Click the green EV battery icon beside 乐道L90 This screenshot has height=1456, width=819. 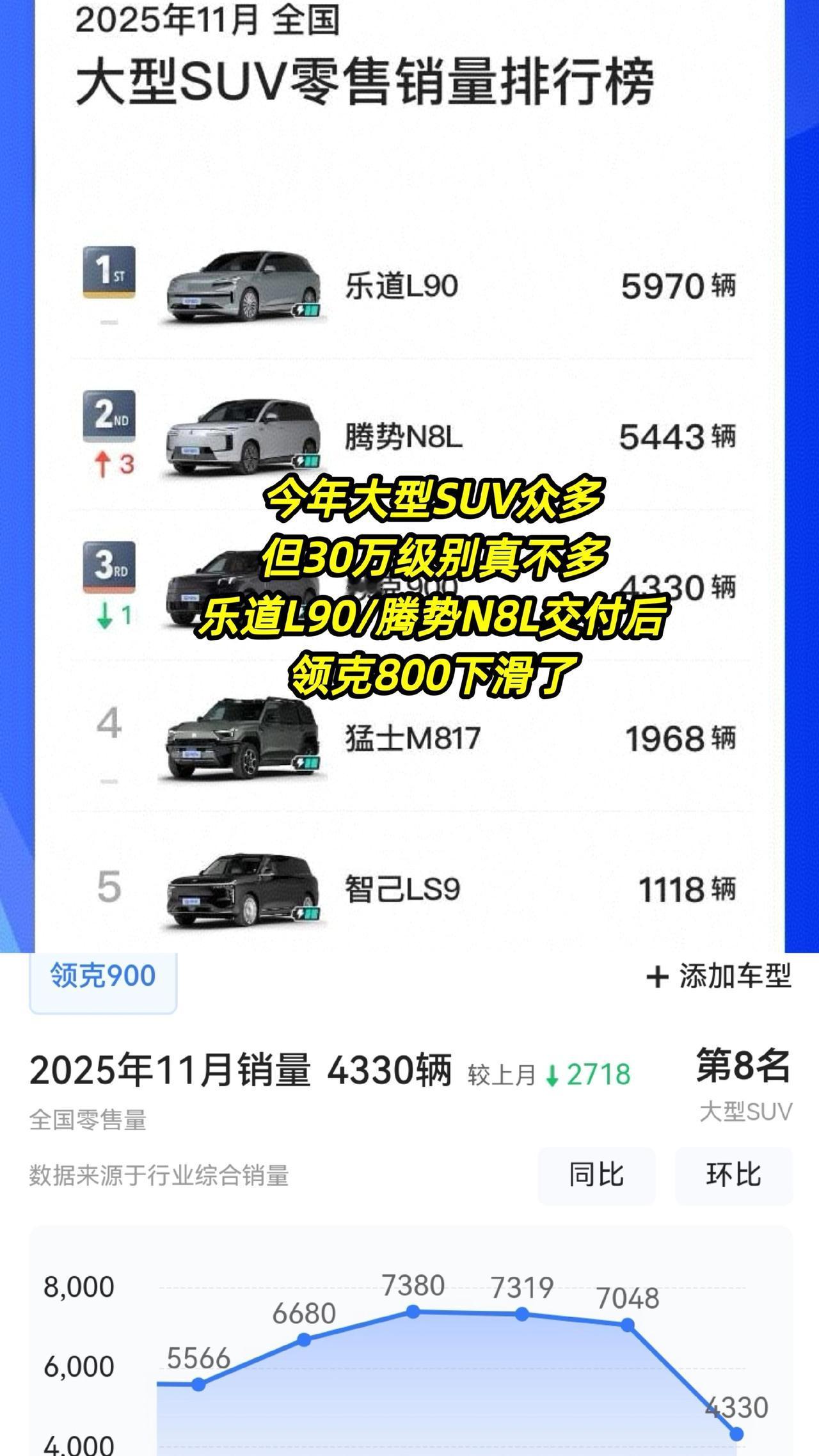tap(306, 310)
